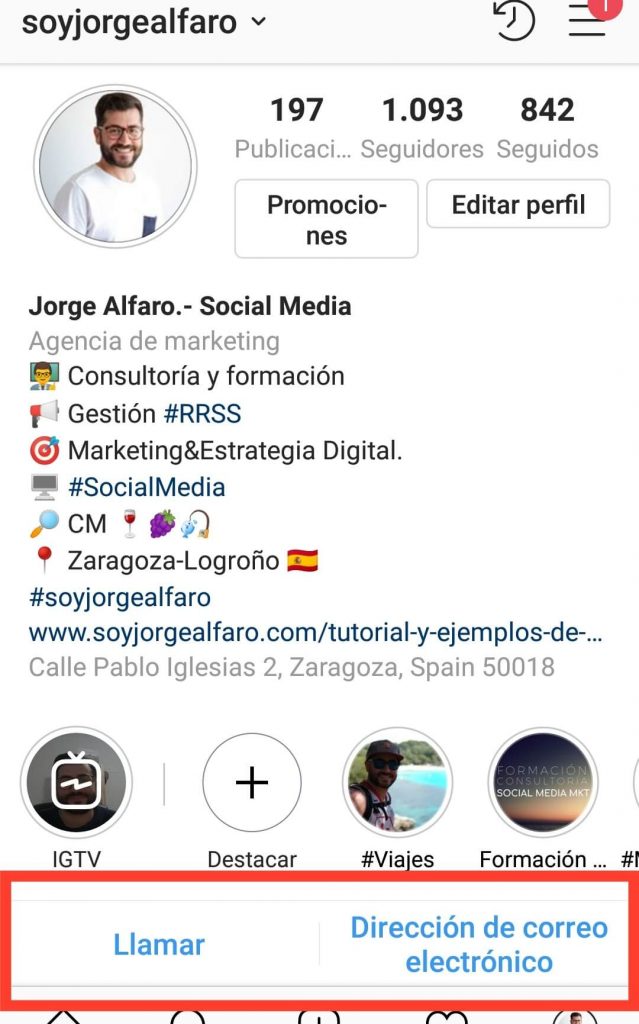Open the #Viajes story highlight
The height and width of the screenshot is (1024, 639).
click(398, 783)
